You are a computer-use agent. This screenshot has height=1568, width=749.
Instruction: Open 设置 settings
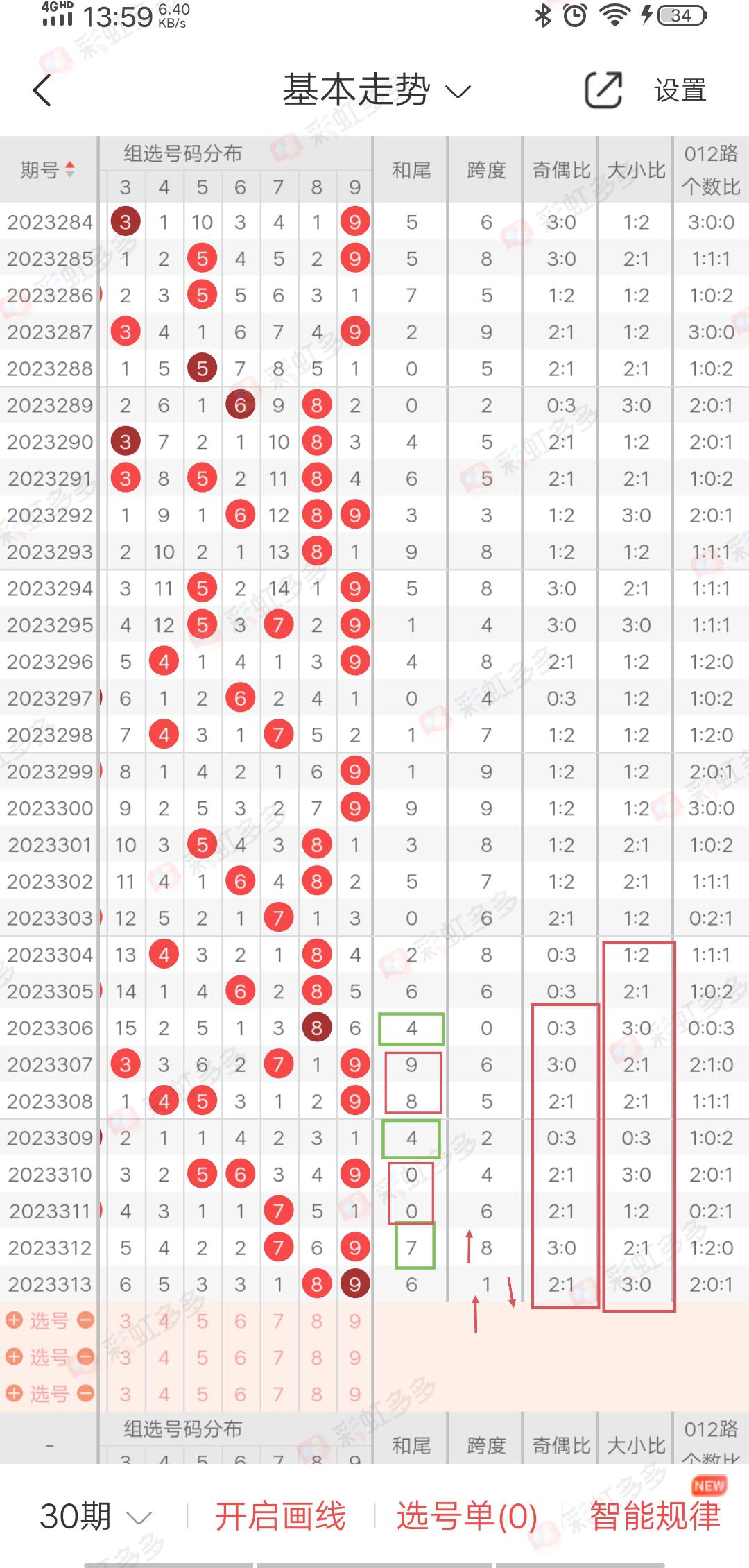click(680, 90)
